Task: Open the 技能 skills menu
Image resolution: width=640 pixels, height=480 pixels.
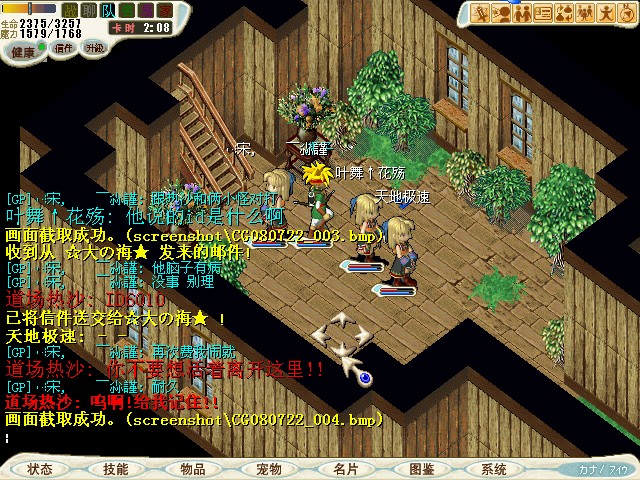Action: pyautogui.click(x=115, y=468)
